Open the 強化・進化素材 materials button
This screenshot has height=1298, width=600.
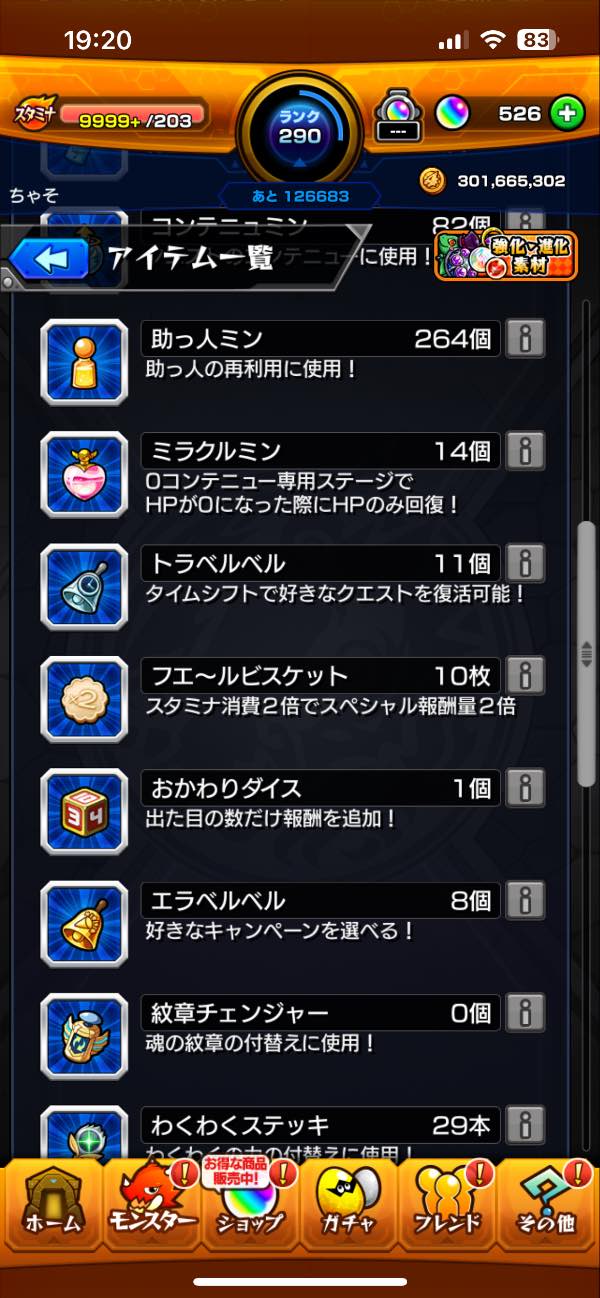[x=506, y=255]
